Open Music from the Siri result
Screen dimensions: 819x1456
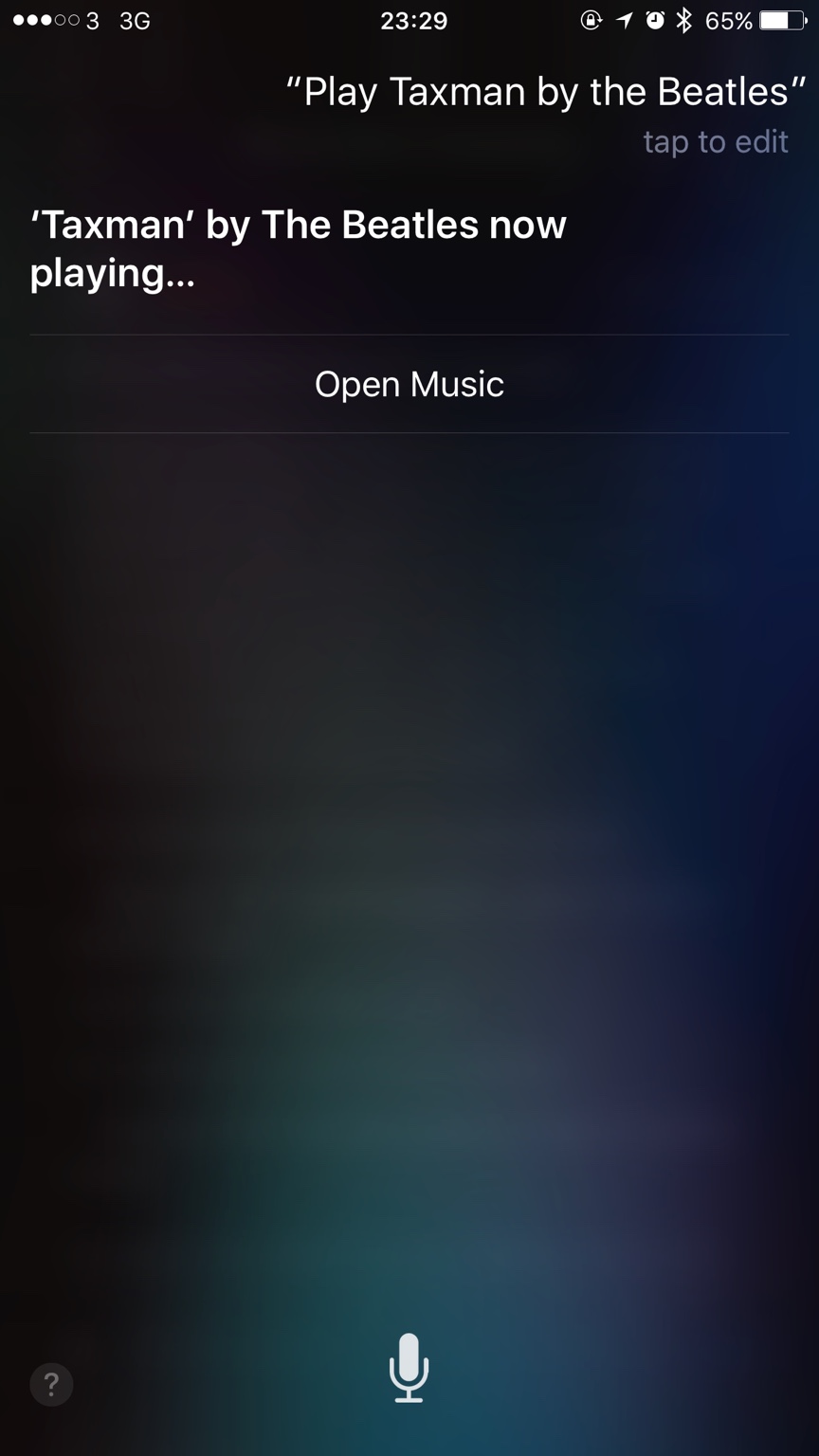tap(409, 384)
